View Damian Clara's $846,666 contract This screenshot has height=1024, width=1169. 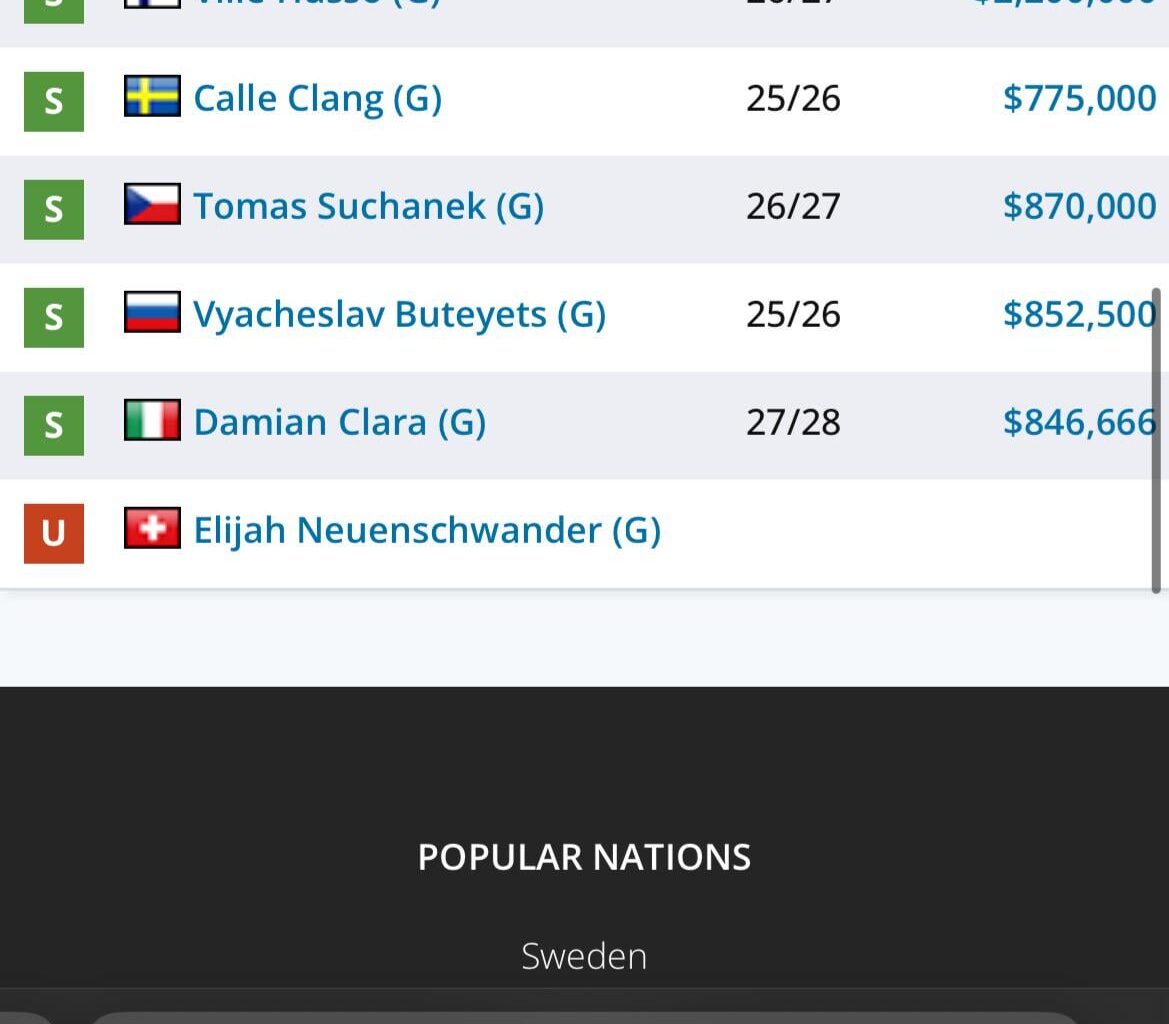tap(1079, 423)
